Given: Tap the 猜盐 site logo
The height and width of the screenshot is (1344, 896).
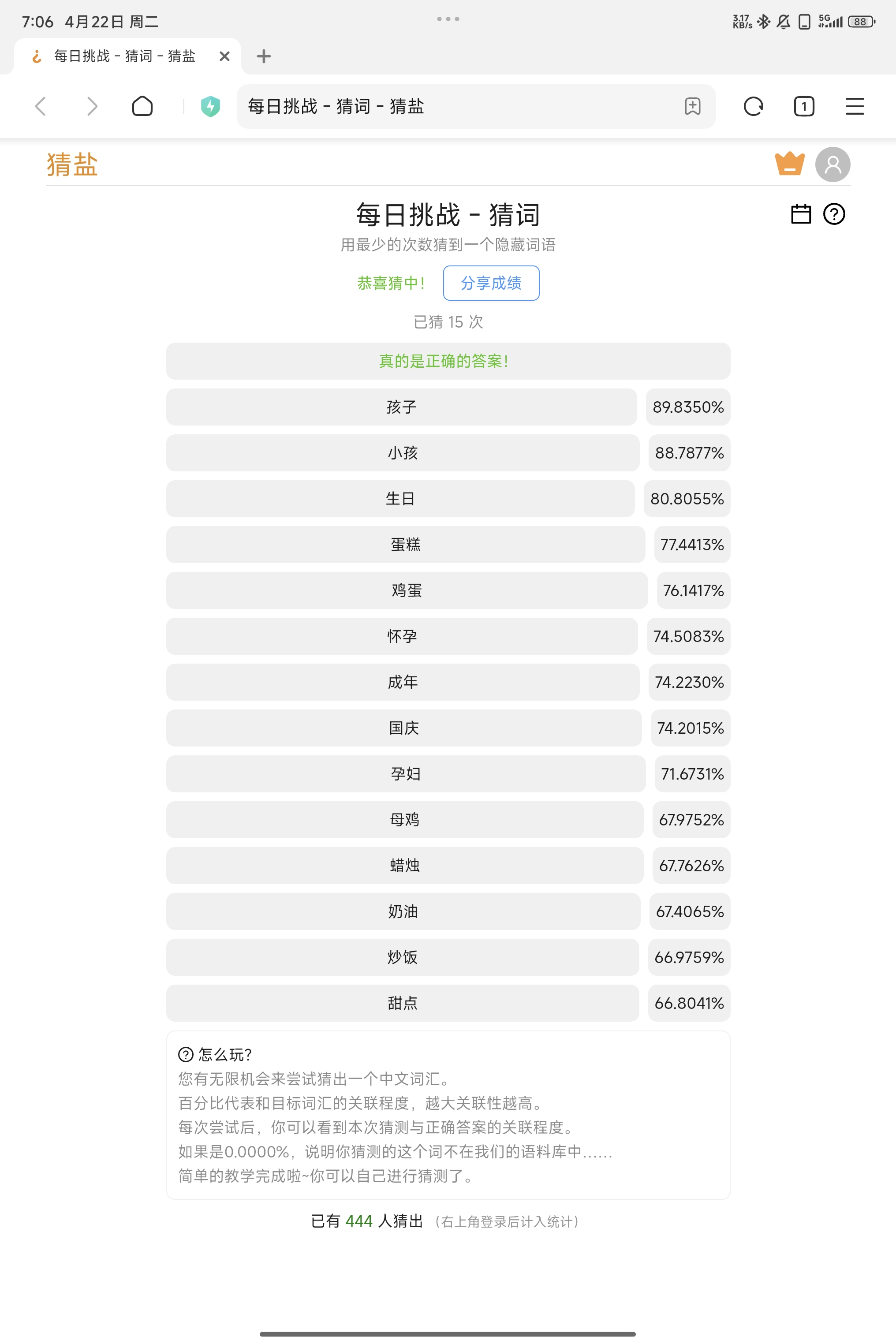Looking at the screenshot, I should pyautogui.click(x=73, y=164).
